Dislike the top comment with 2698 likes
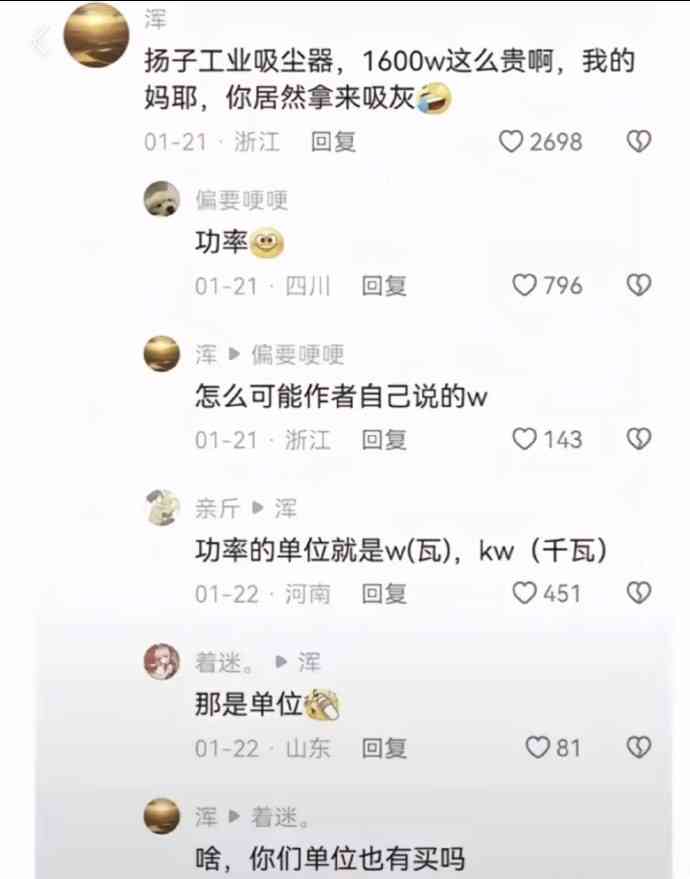690x879 pixels. coord(638,142)
